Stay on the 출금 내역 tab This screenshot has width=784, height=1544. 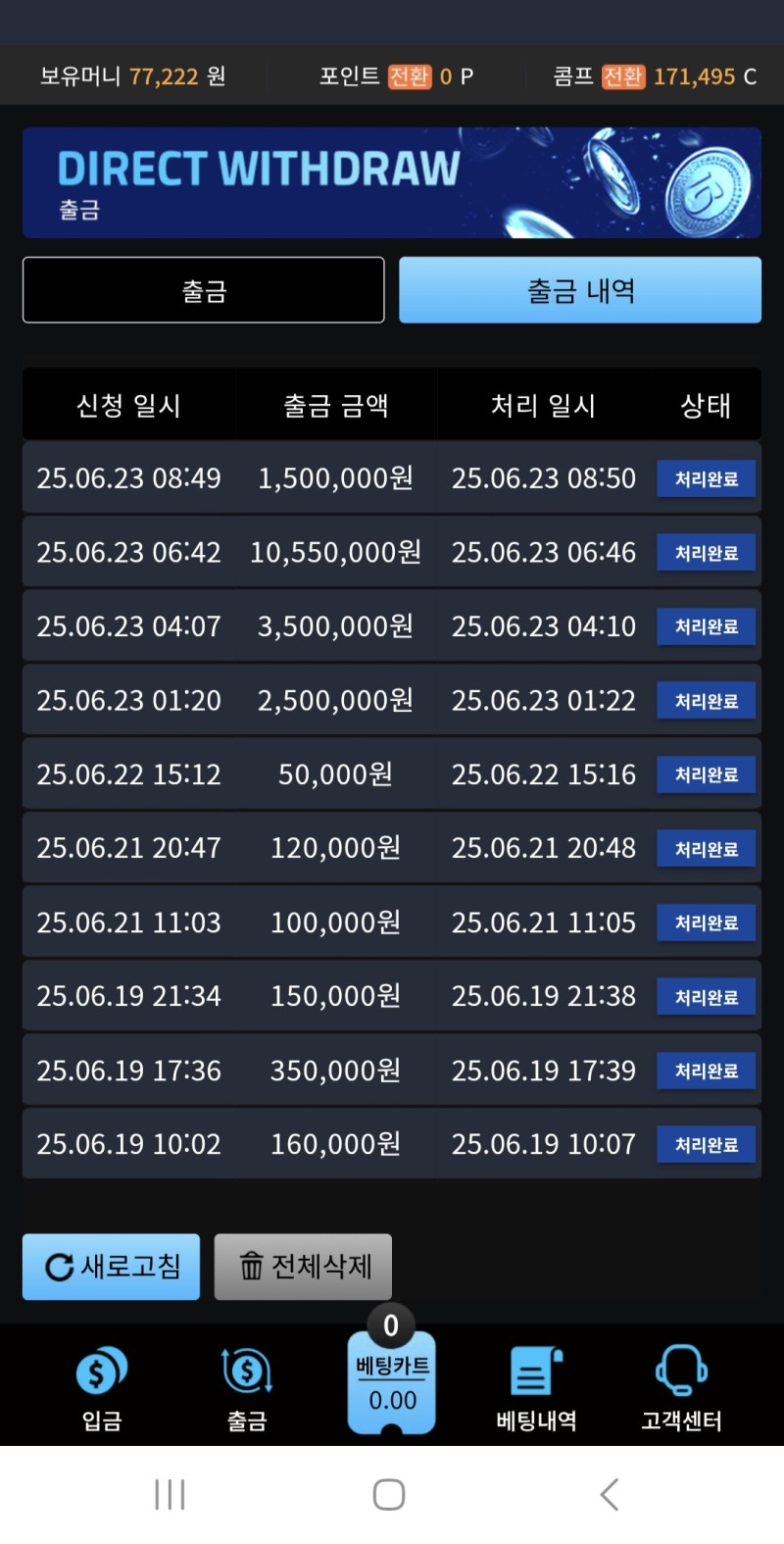(x=579, y=290)
